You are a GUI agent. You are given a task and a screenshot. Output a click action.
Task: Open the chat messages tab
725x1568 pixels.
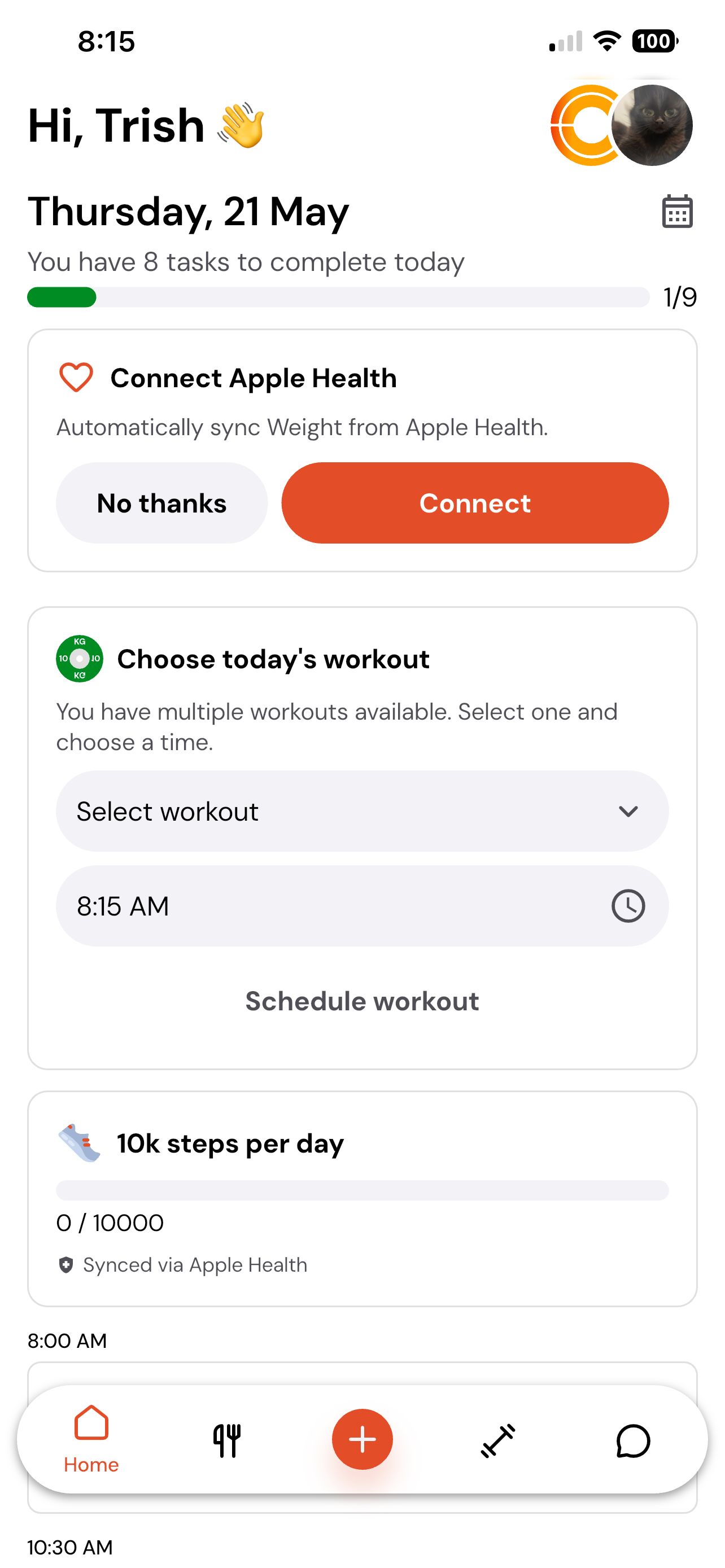pyautogui.click(x=633, y=1440)
